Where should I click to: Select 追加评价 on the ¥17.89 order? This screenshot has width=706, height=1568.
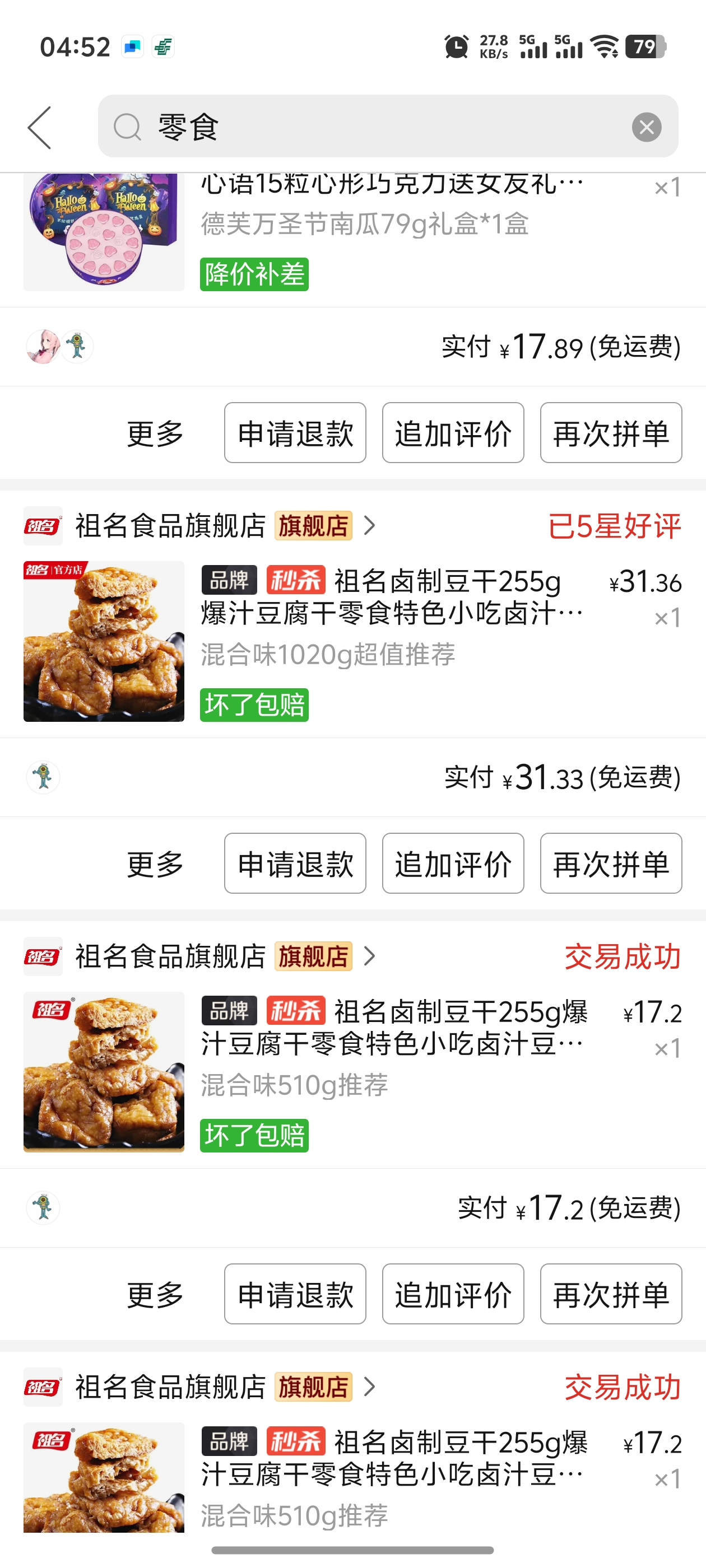point(453,433)
